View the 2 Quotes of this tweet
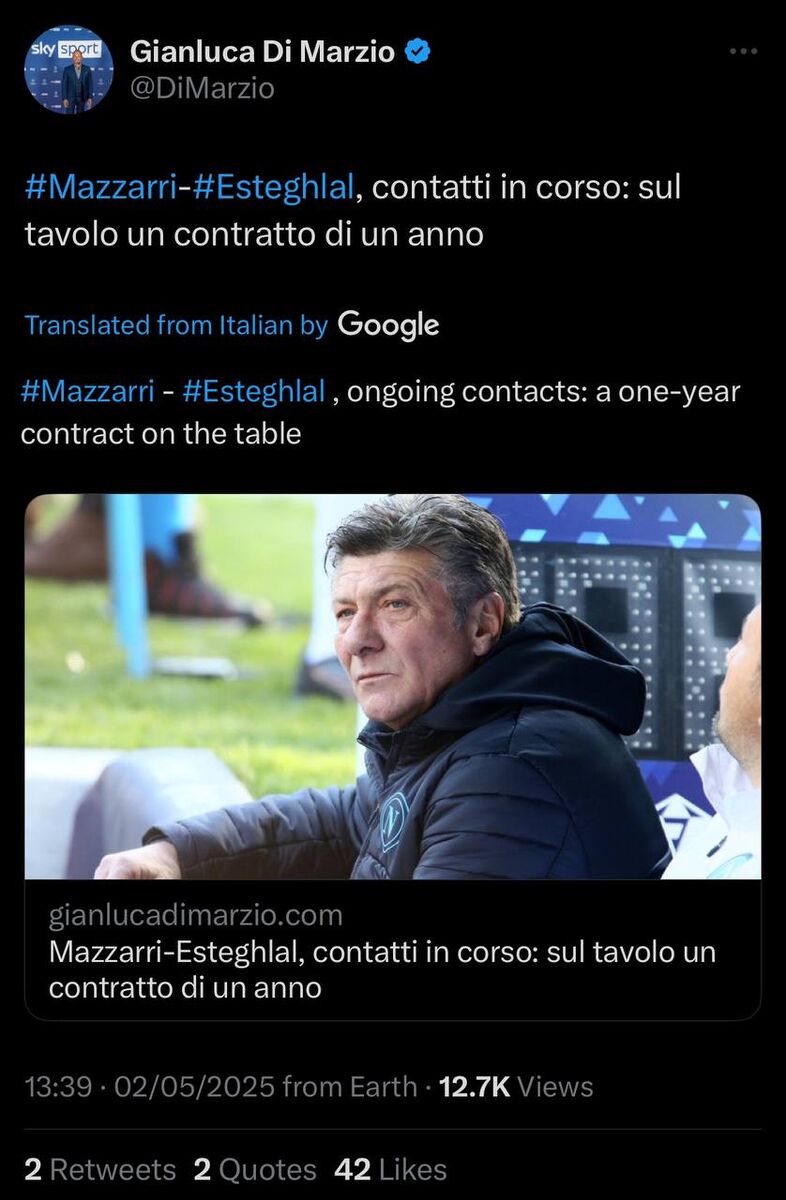 255,1169
